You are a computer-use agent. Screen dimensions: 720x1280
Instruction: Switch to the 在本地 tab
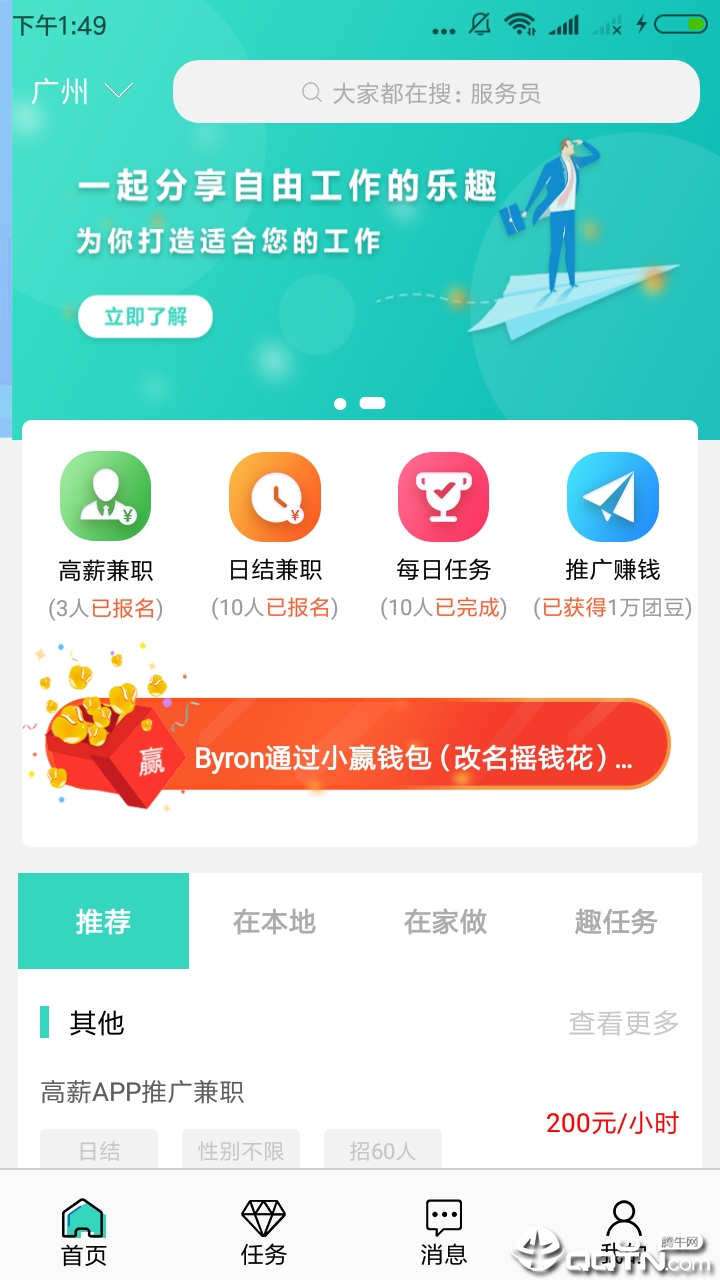click(x=273, y=922)
